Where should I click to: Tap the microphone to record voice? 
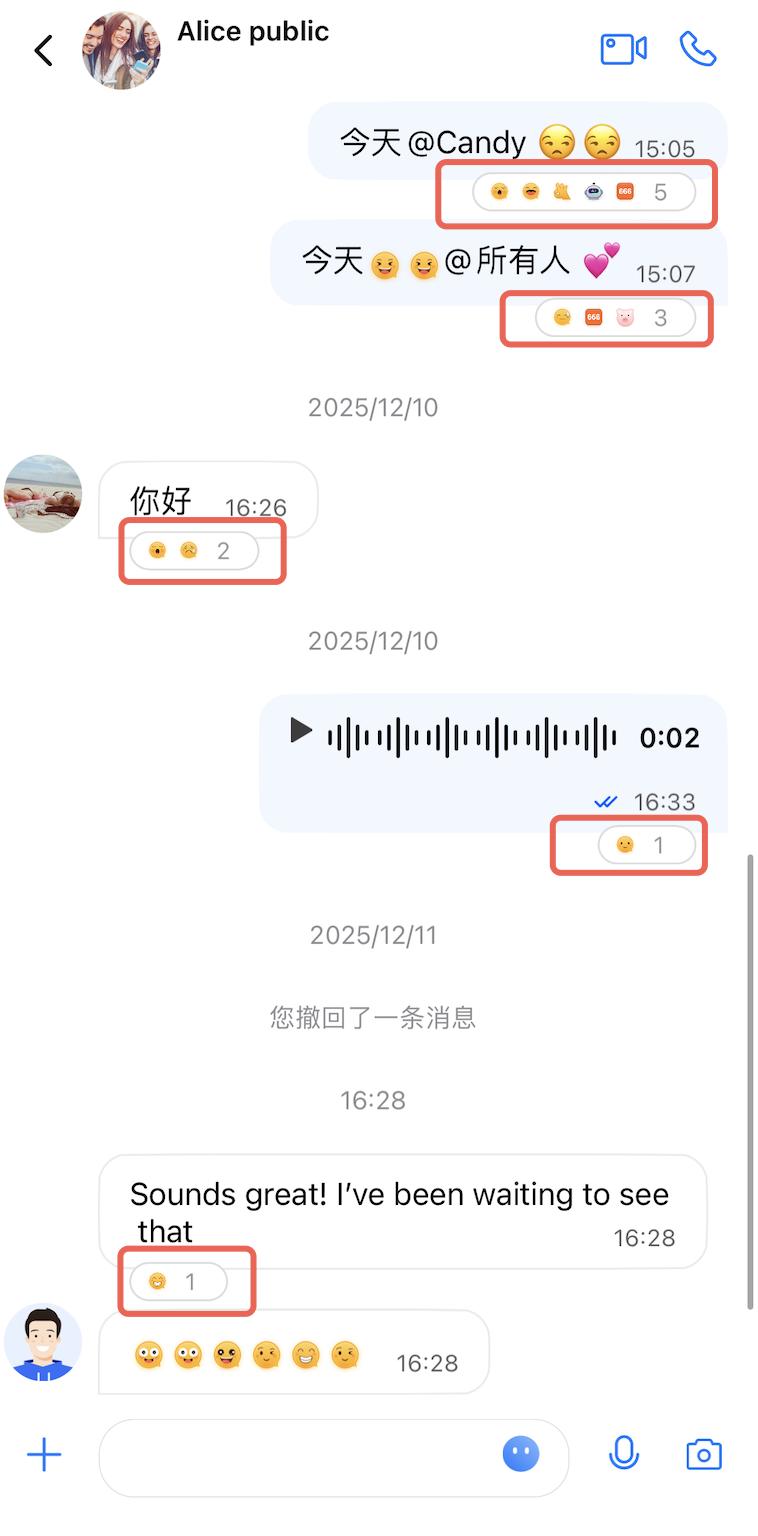[x=624, y=1455]
